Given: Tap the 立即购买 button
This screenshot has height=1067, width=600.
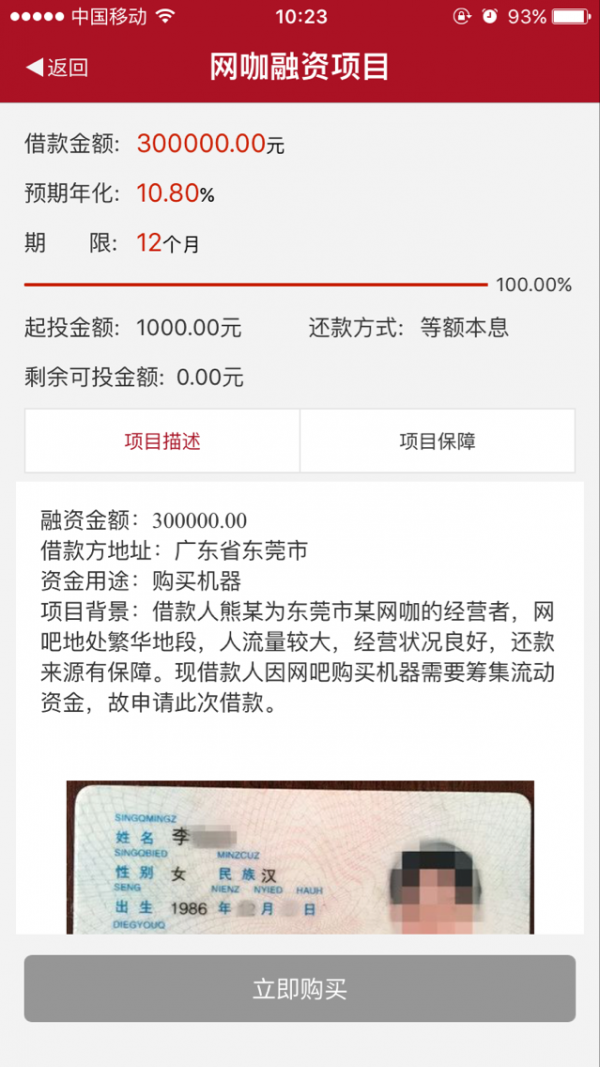Looking at the screenshot, I should [300, 989].
